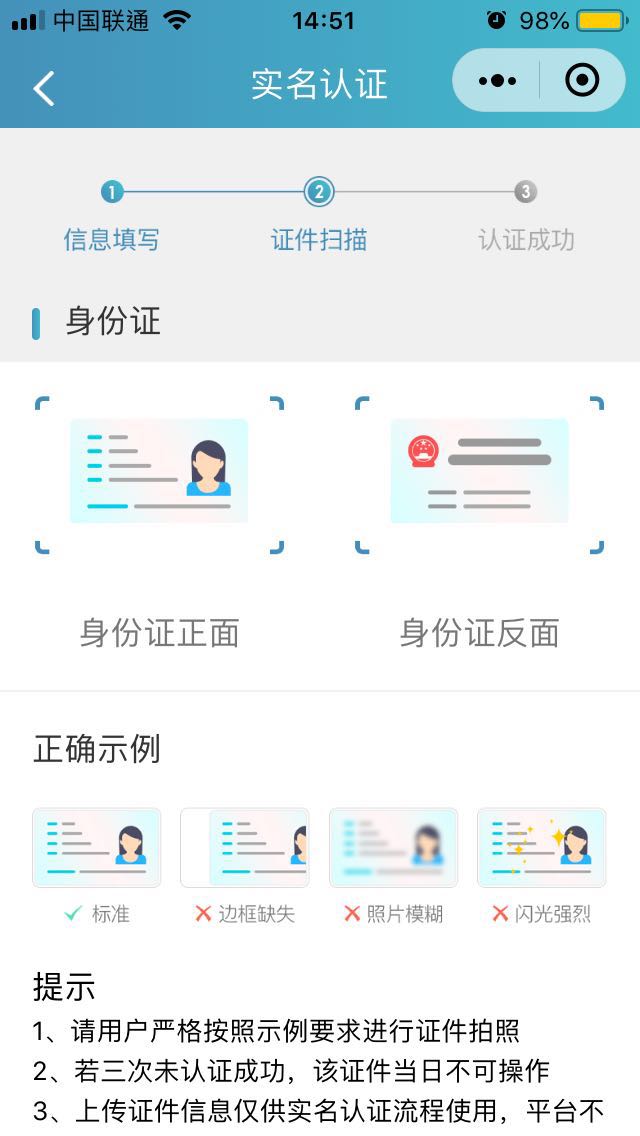Upload the 身份证反面 photo
The width and height of the screenshot is (640, 1136).
coord(479,475)
